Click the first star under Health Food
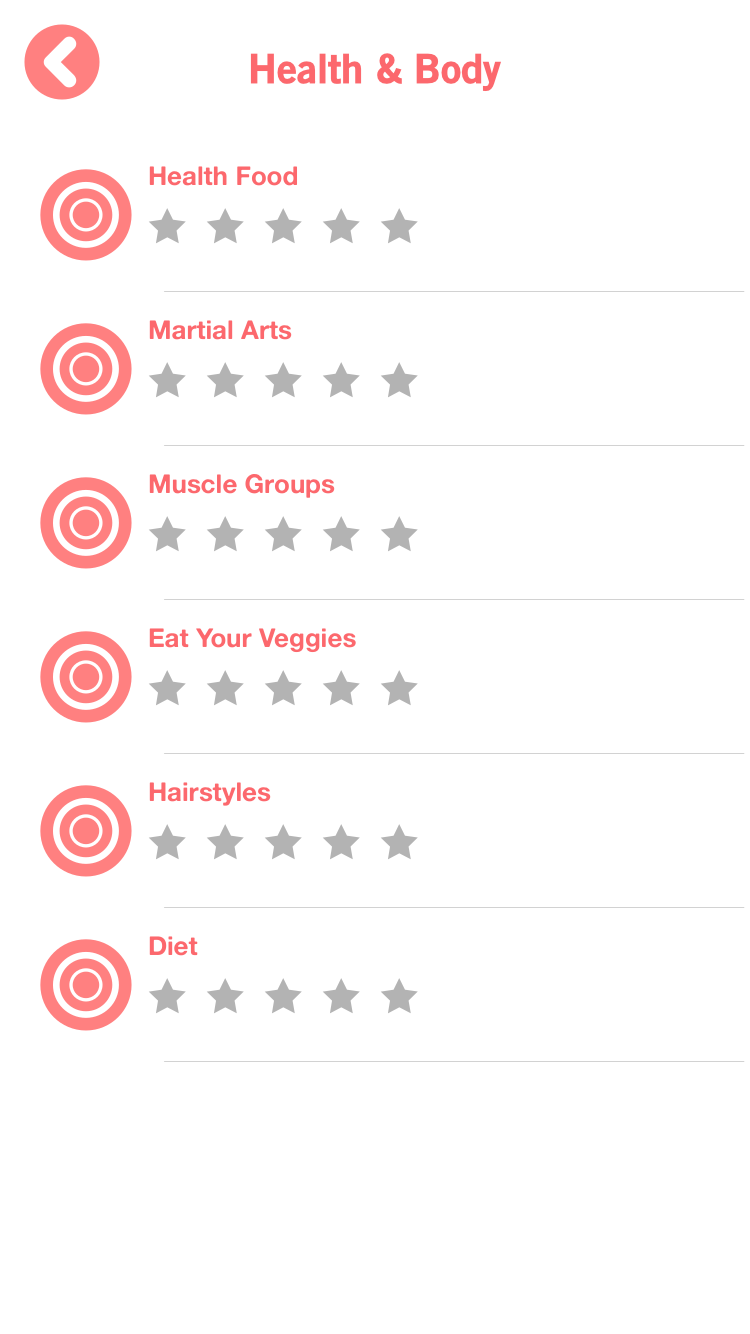The height and width of the screenshot is (1334, 750). 168,227
